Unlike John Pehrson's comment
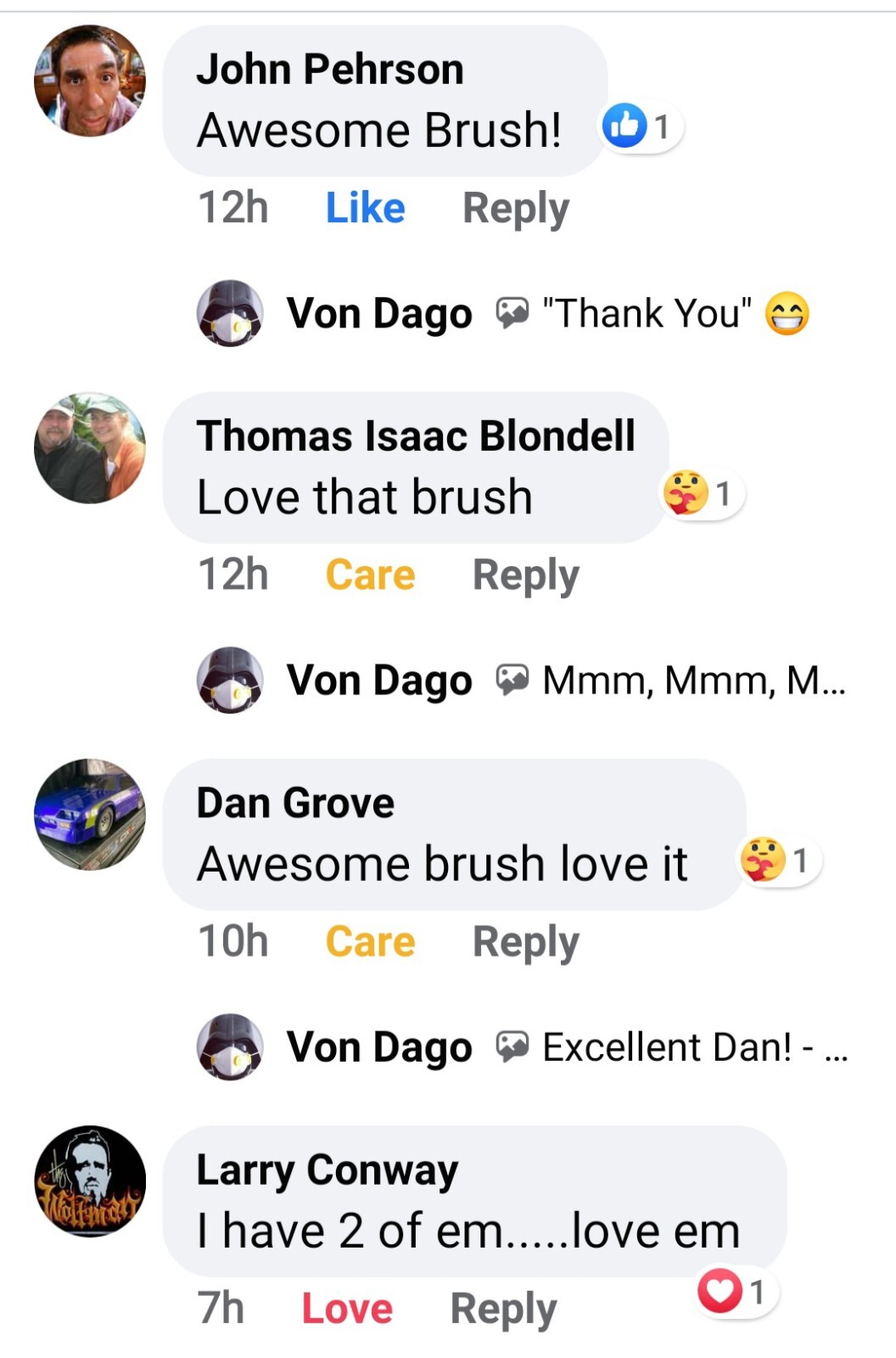Image resolution: width=896 pixels, height=1358 pixels. click(x=365, y=208)
